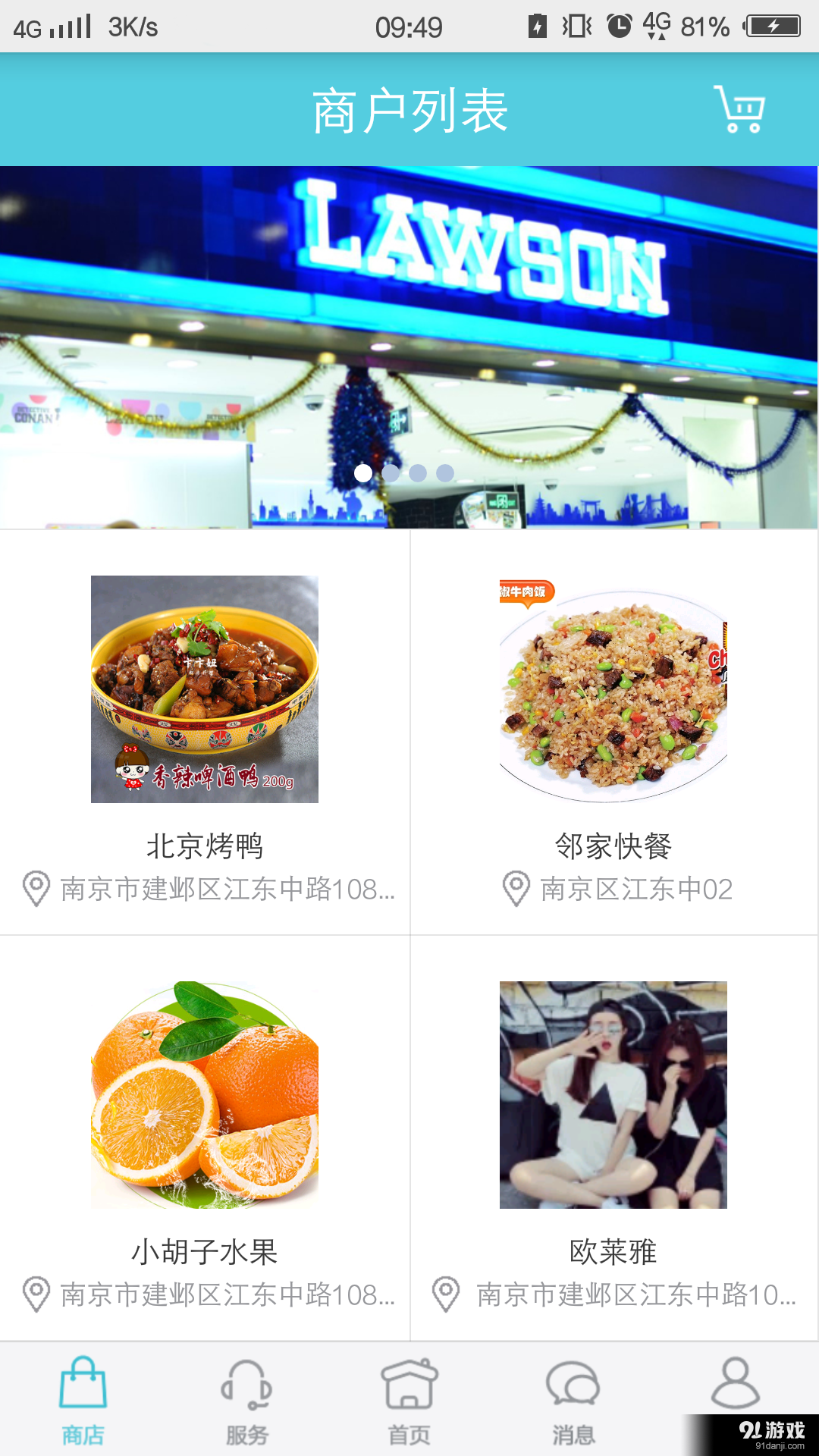819x1456 pixels.
Task: Select the third carousel indicator dot
Action: click(x=417, y=472)
